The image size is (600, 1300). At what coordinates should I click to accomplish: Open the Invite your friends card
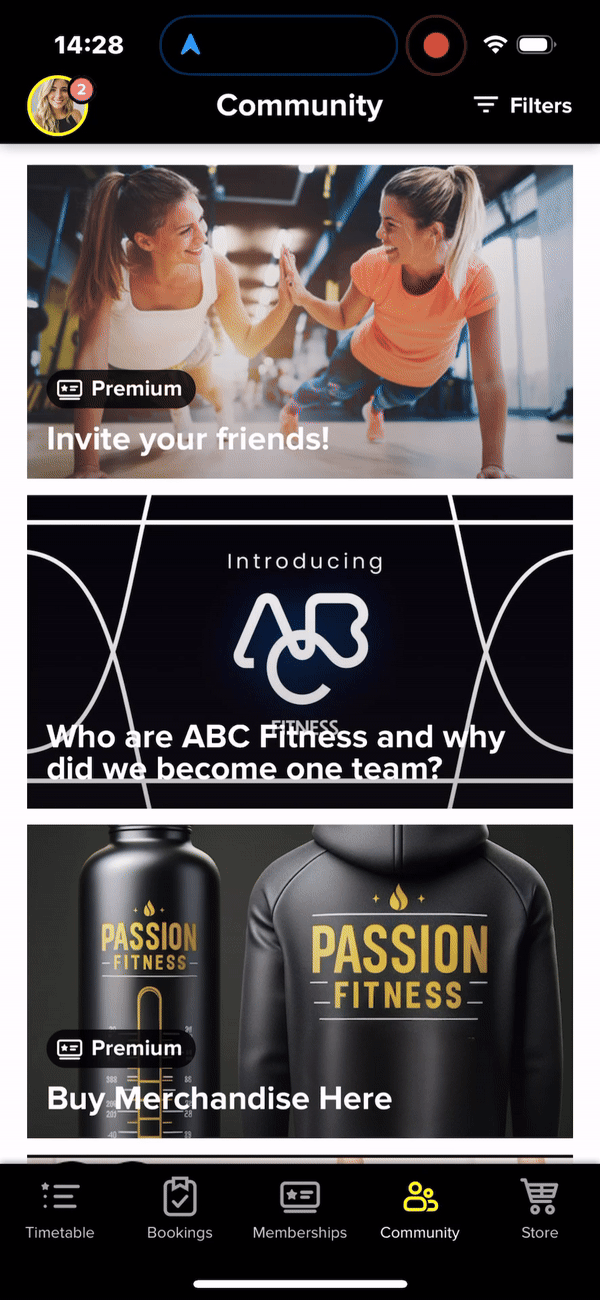pos(300,322)
